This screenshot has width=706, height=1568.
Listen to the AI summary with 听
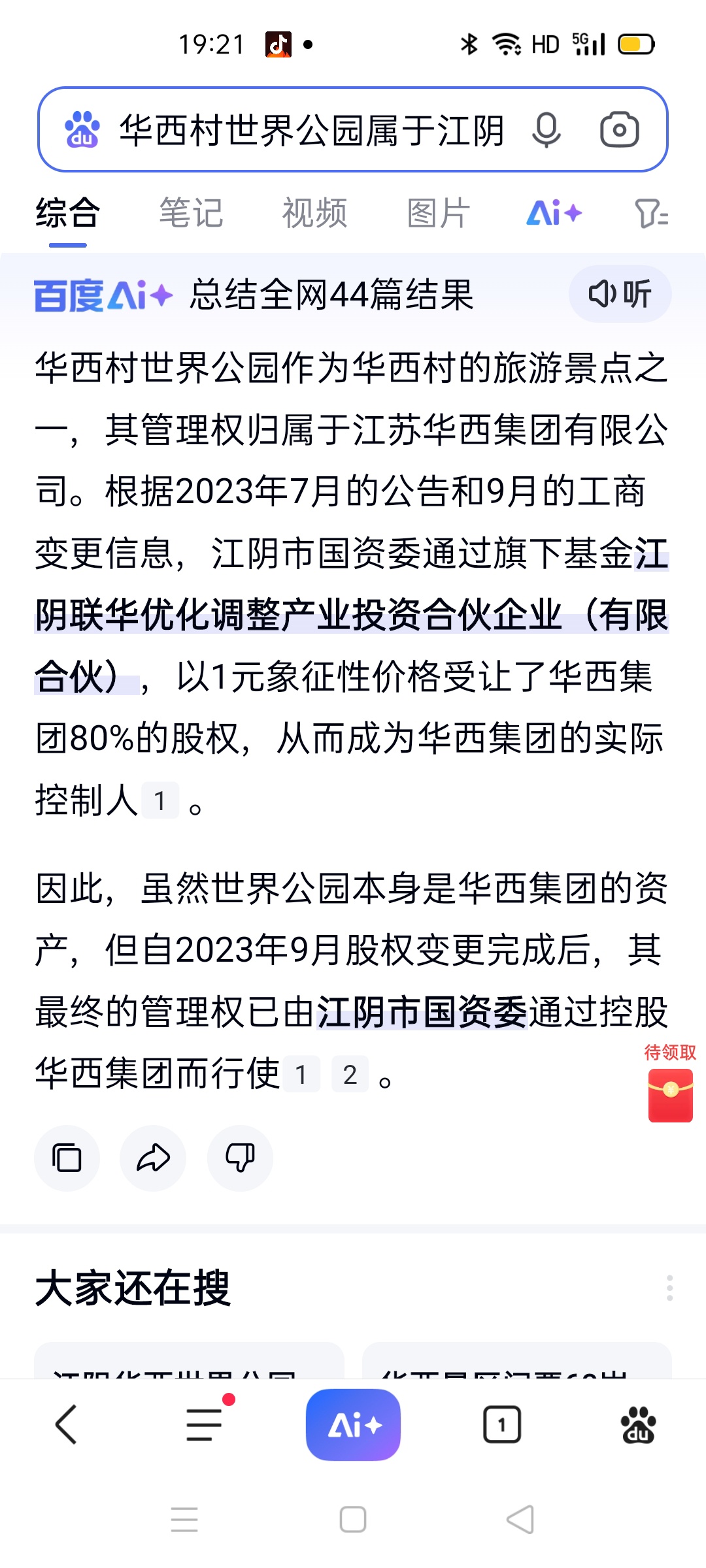point(620,294)
